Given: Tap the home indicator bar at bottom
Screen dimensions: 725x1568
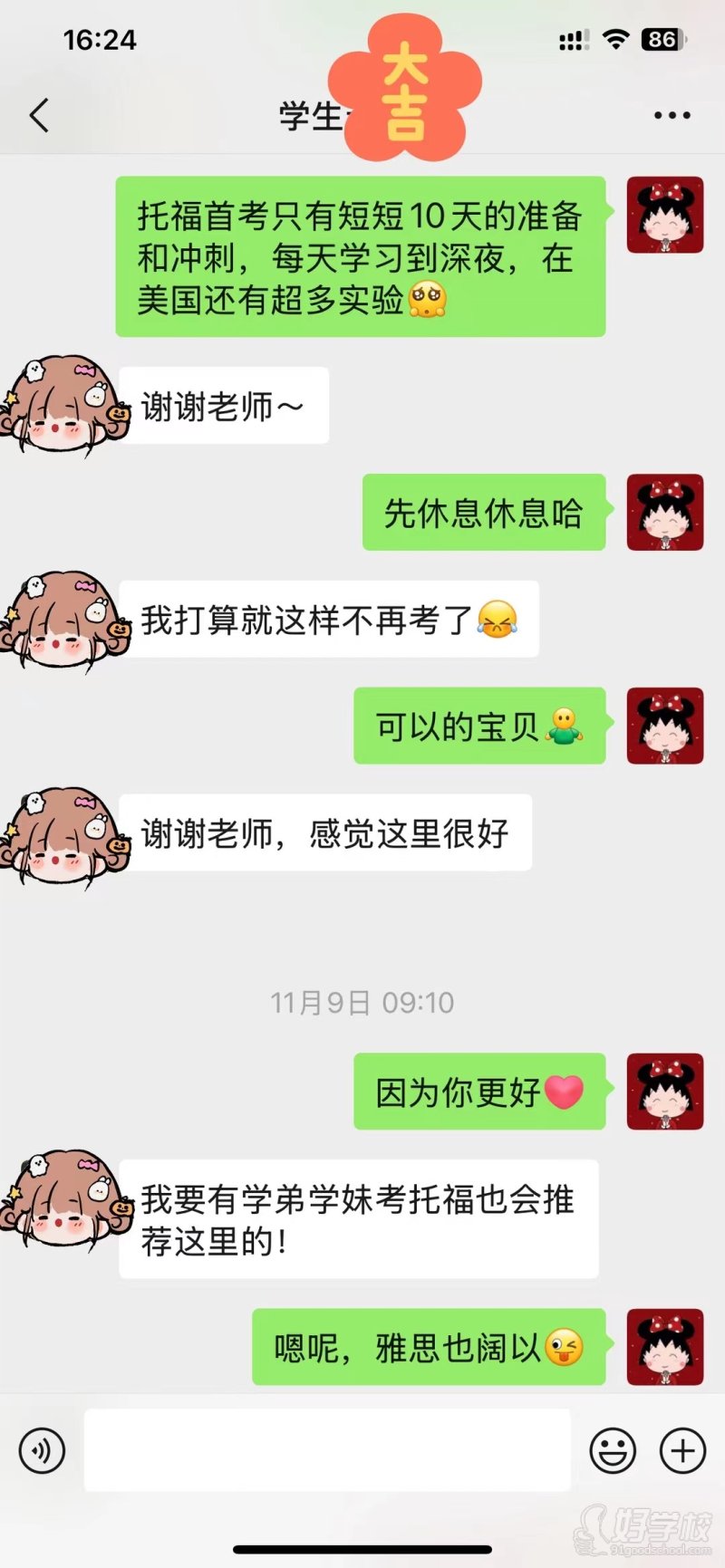Looking at the screenshot, I should point(362,1551).
